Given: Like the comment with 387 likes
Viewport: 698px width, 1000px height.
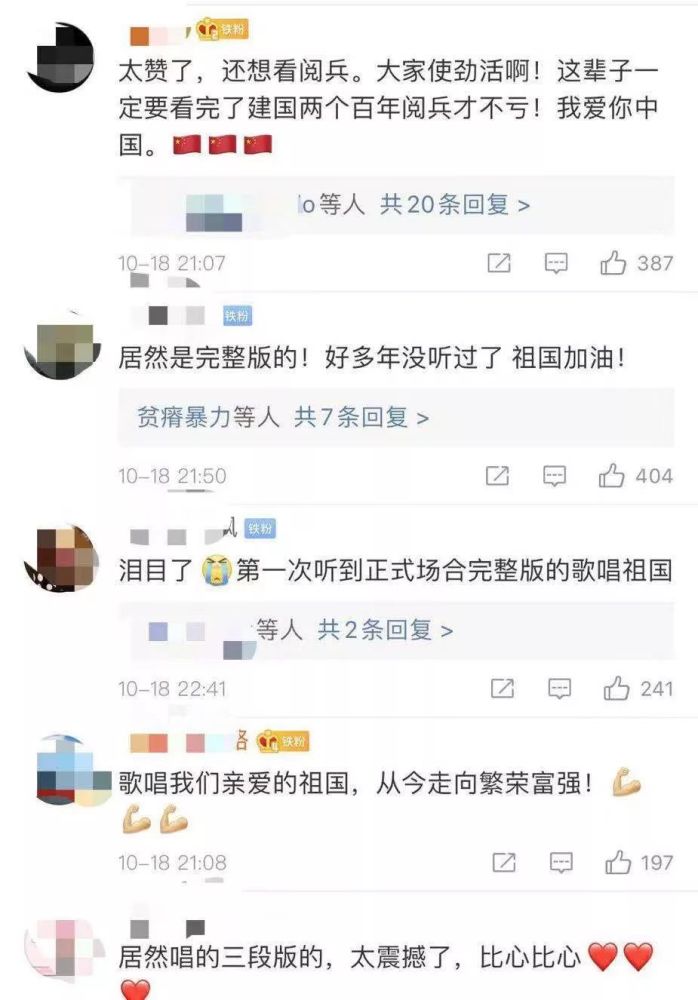Looking at the screenshot, I should [x=613, y=263].
